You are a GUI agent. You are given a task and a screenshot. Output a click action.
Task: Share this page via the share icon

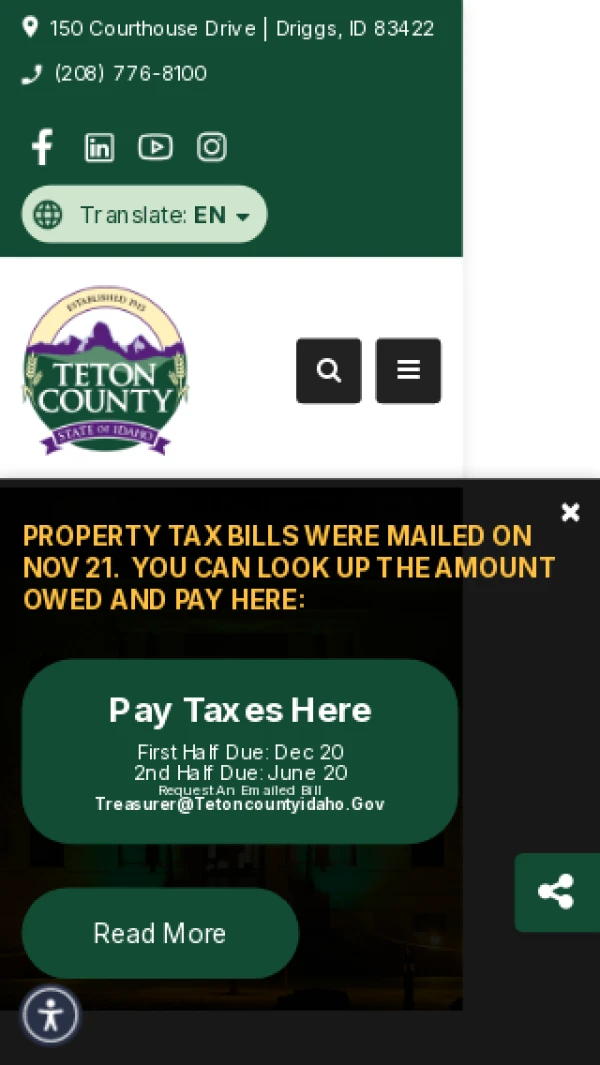click(556, 892)
